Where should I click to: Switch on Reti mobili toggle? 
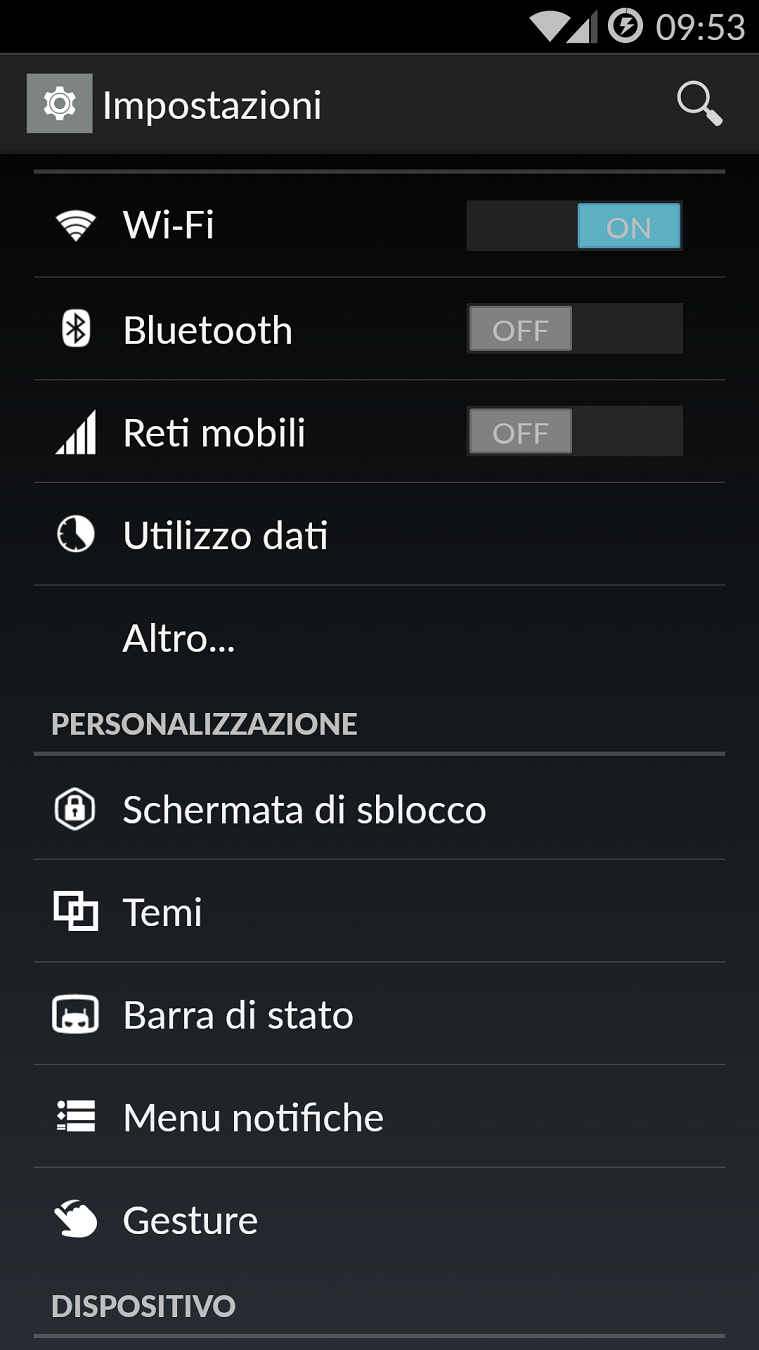[574, 431]
